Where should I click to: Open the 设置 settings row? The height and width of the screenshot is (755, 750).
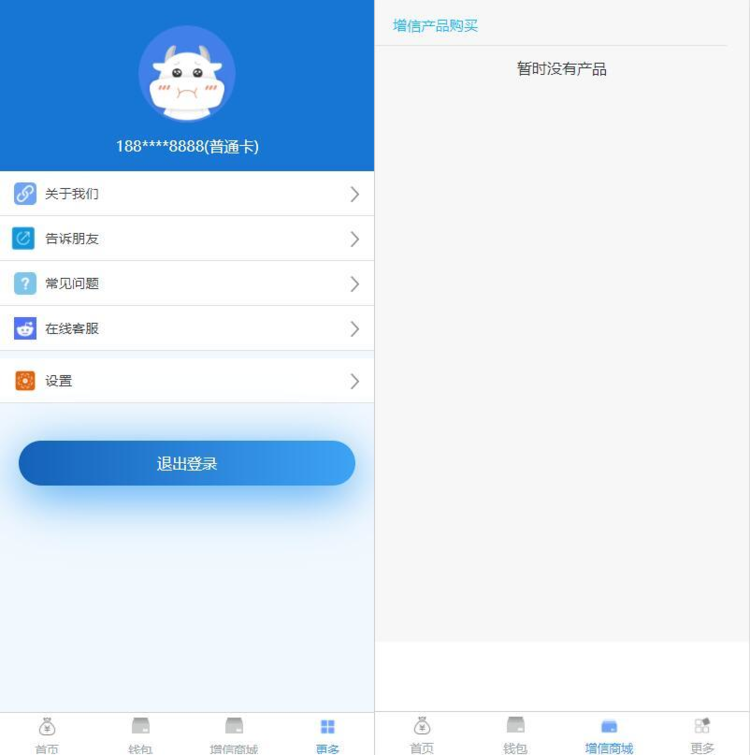[x=187, y=381]
